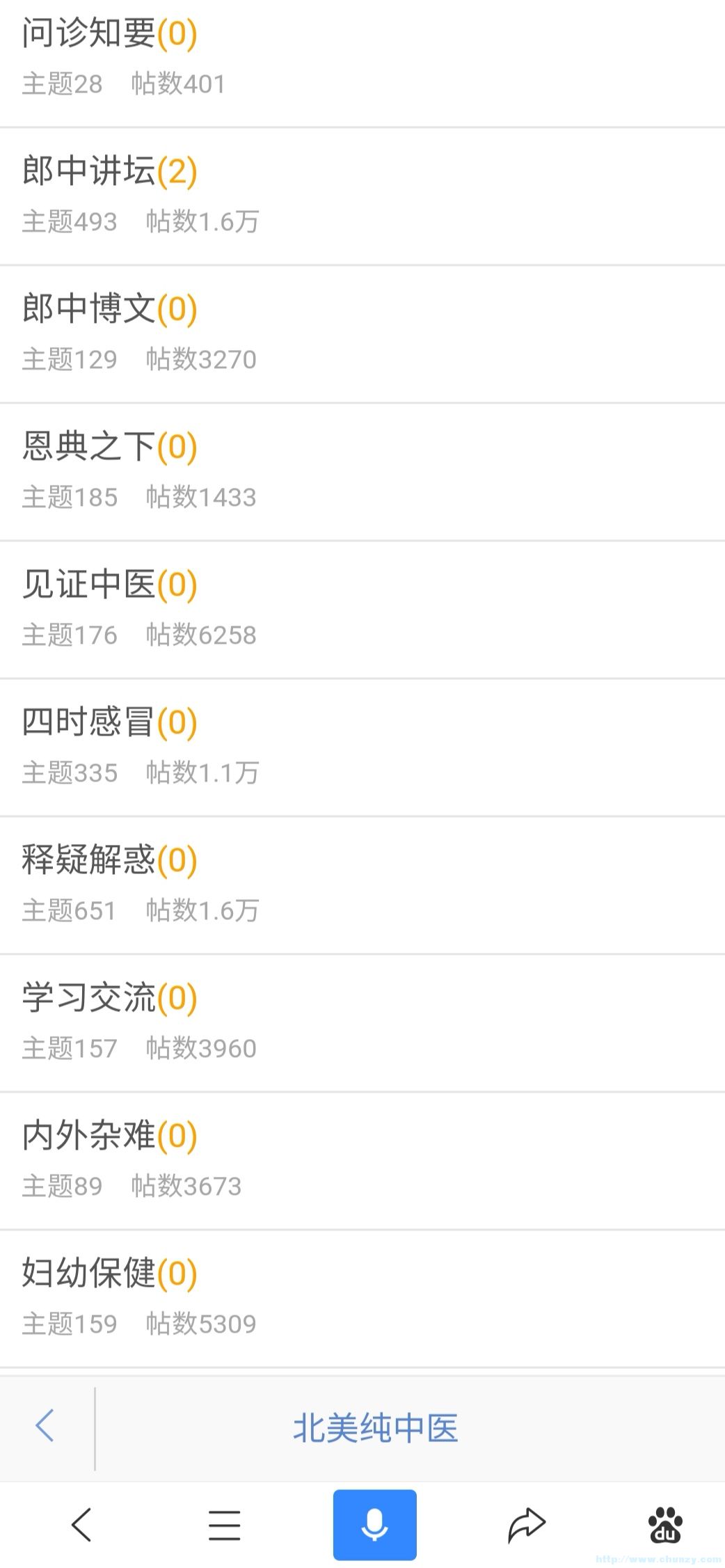Screen dimensions: 725x1568
Task: Open the 恩典之下 forum board
Action: tap(108, 447)
